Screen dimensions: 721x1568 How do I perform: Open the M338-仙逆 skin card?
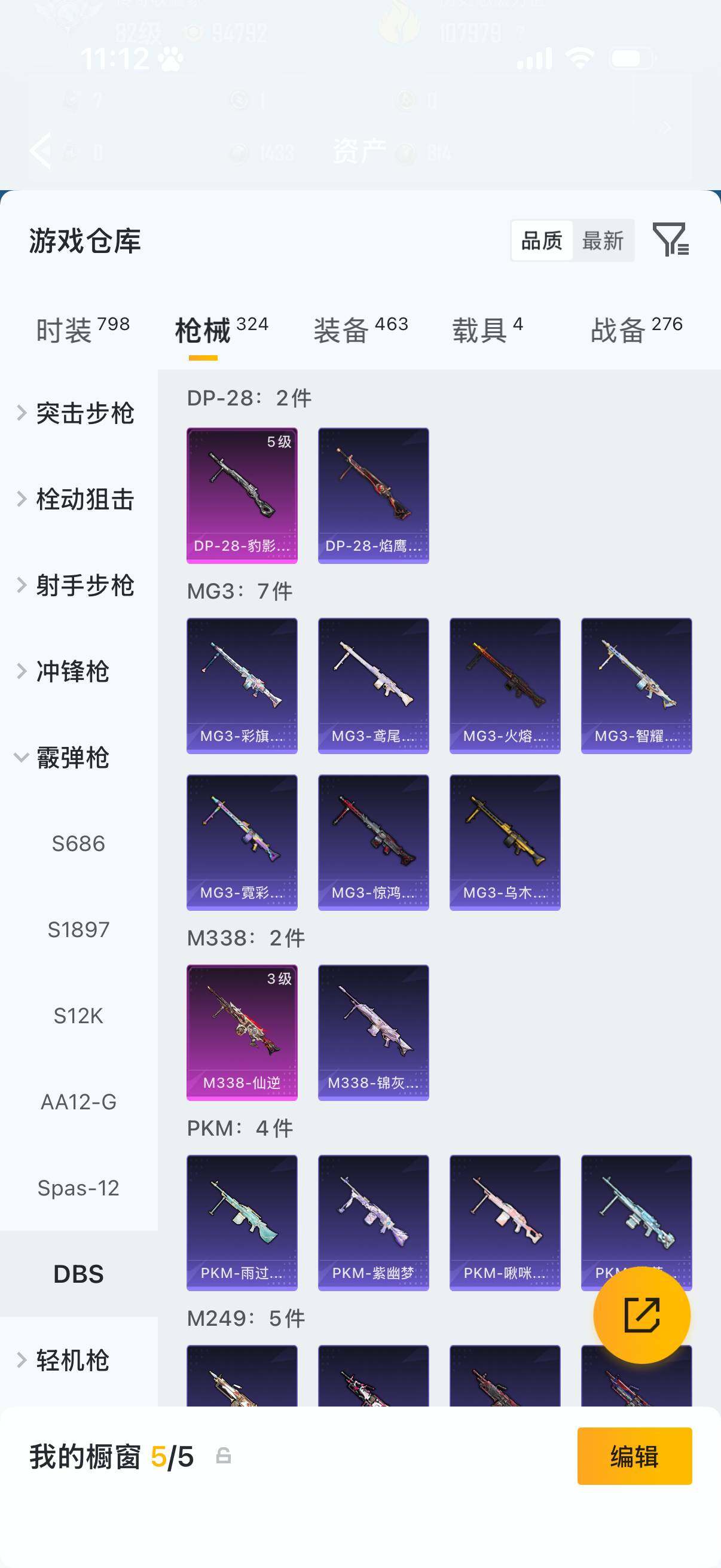click(242, 1032)
